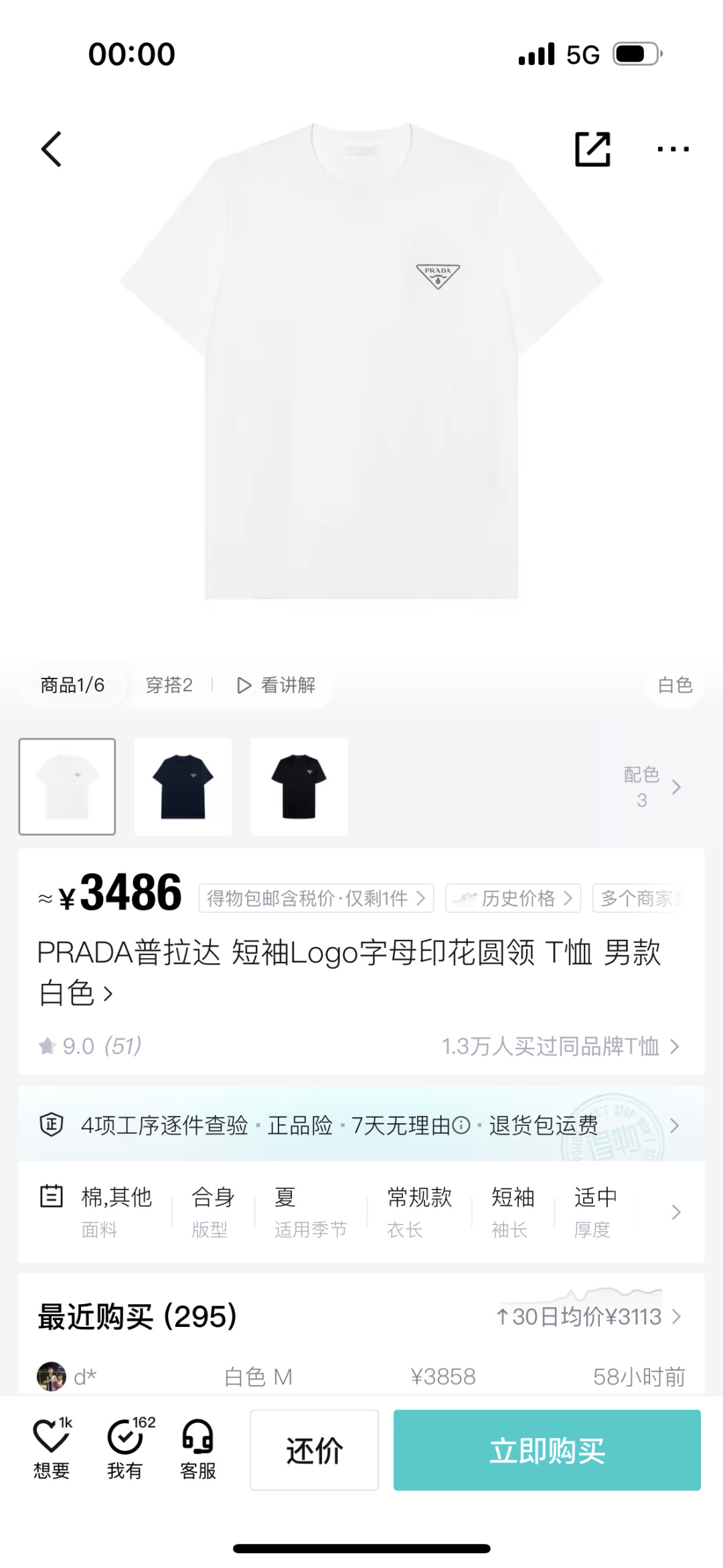
Task: Expand the 配色 3 color options
Action: (652, 786)
